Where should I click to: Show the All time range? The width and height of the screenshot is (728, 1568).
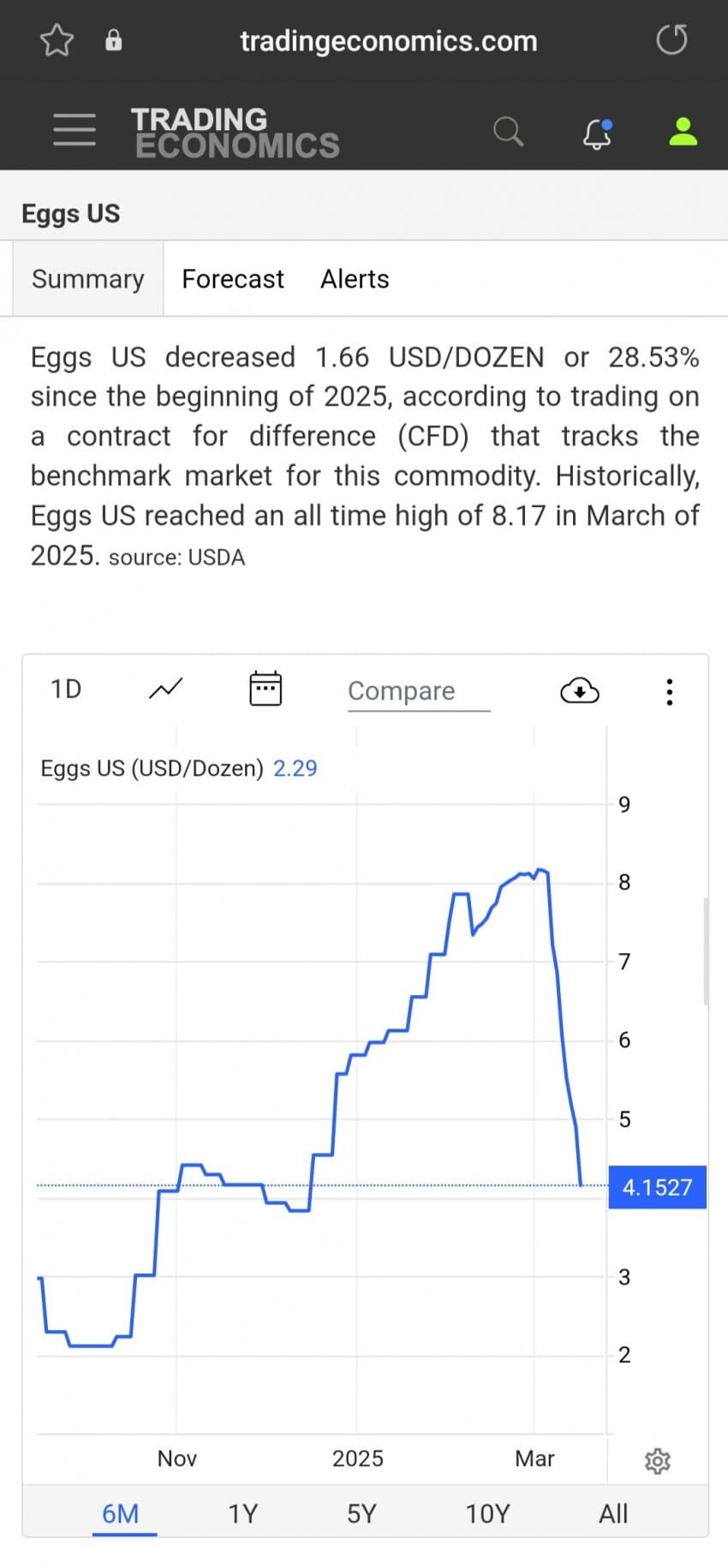click(613, 1514)
